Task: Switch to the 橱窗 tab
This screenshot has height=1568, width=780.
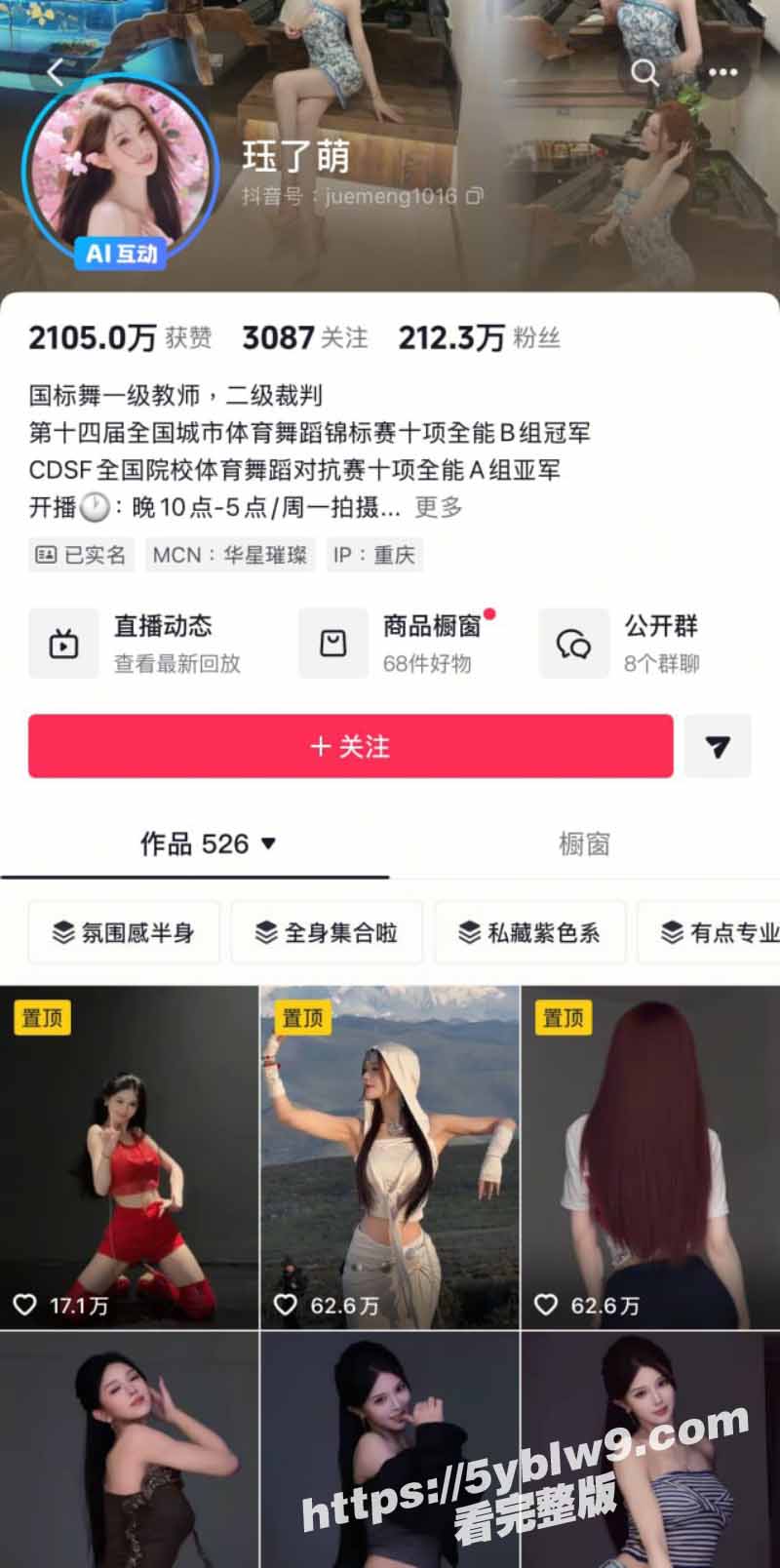Action: (x=583, y=844)
